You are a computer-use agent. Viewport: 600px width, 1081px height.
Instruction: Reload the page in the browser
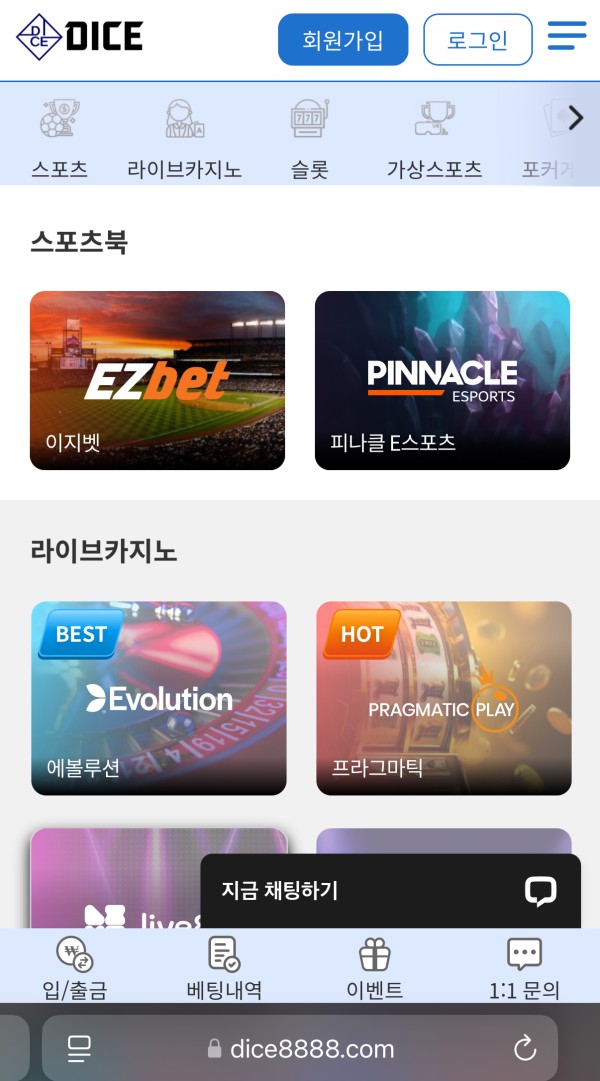[x=524, y=1048]
